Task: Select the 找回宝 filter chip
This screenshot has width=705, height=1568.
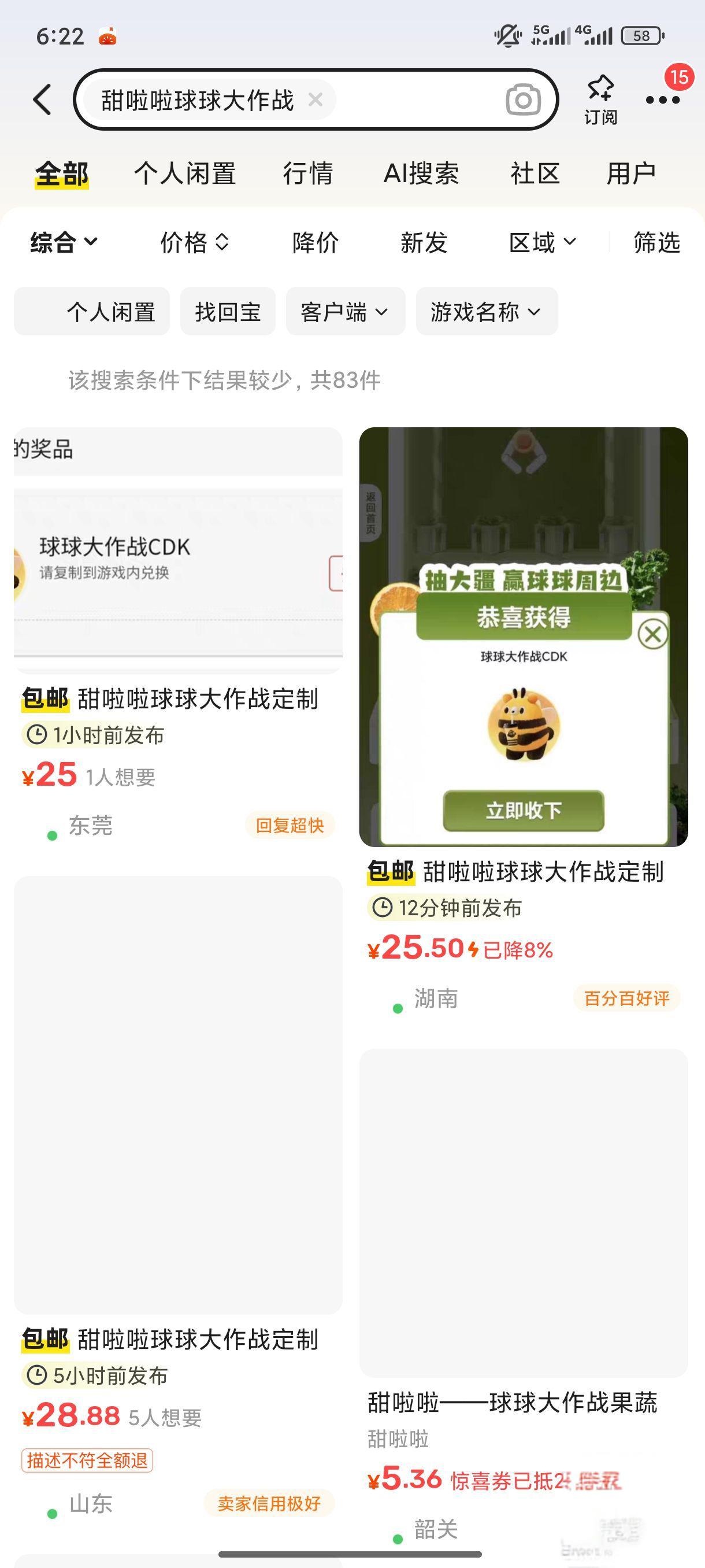Action: (228, 312)
